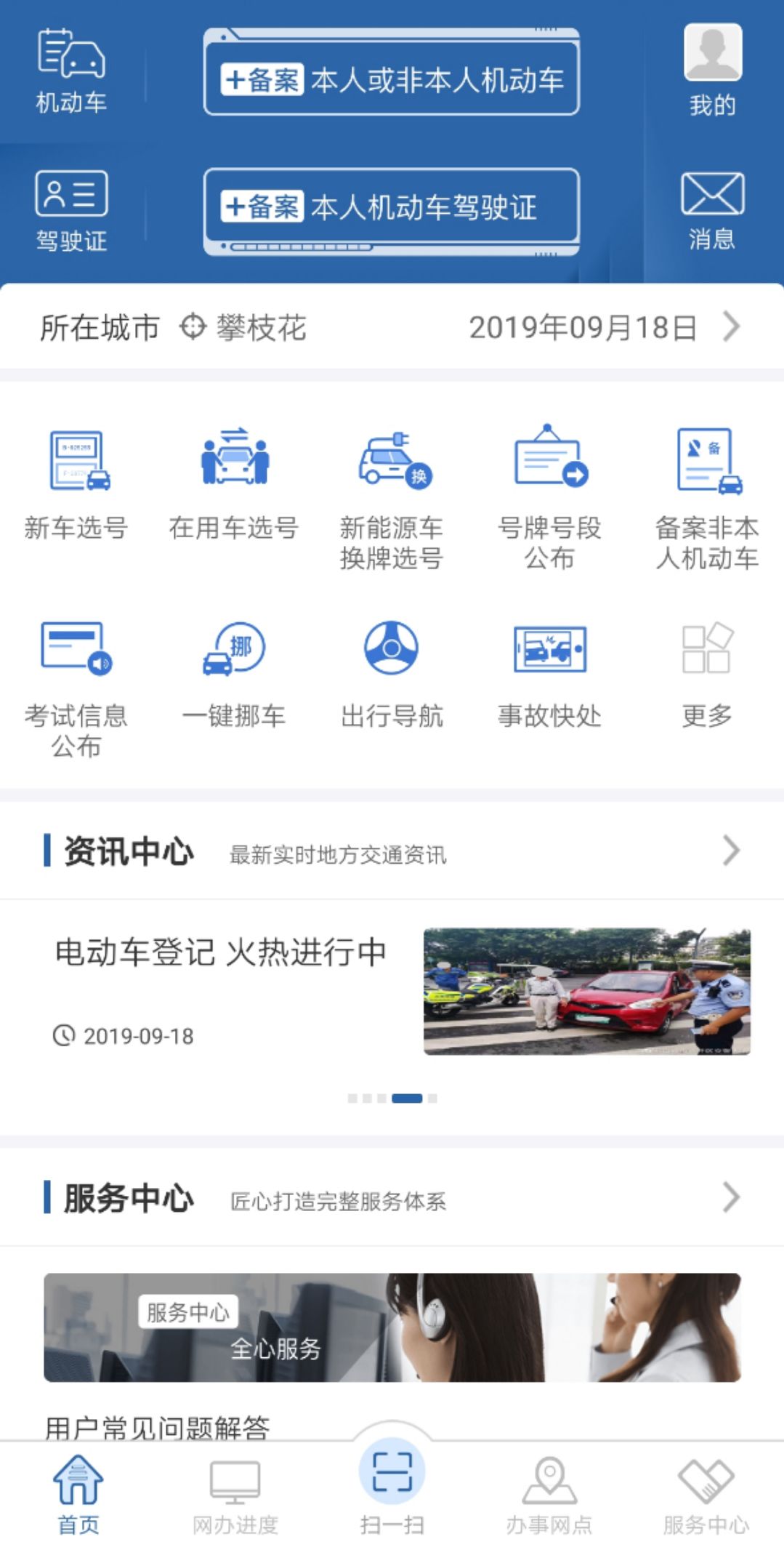Expand the 资讯中心 section
The height and width of the screenshot is (1555, 784).
pyautogui.click(x=730, y=851)
